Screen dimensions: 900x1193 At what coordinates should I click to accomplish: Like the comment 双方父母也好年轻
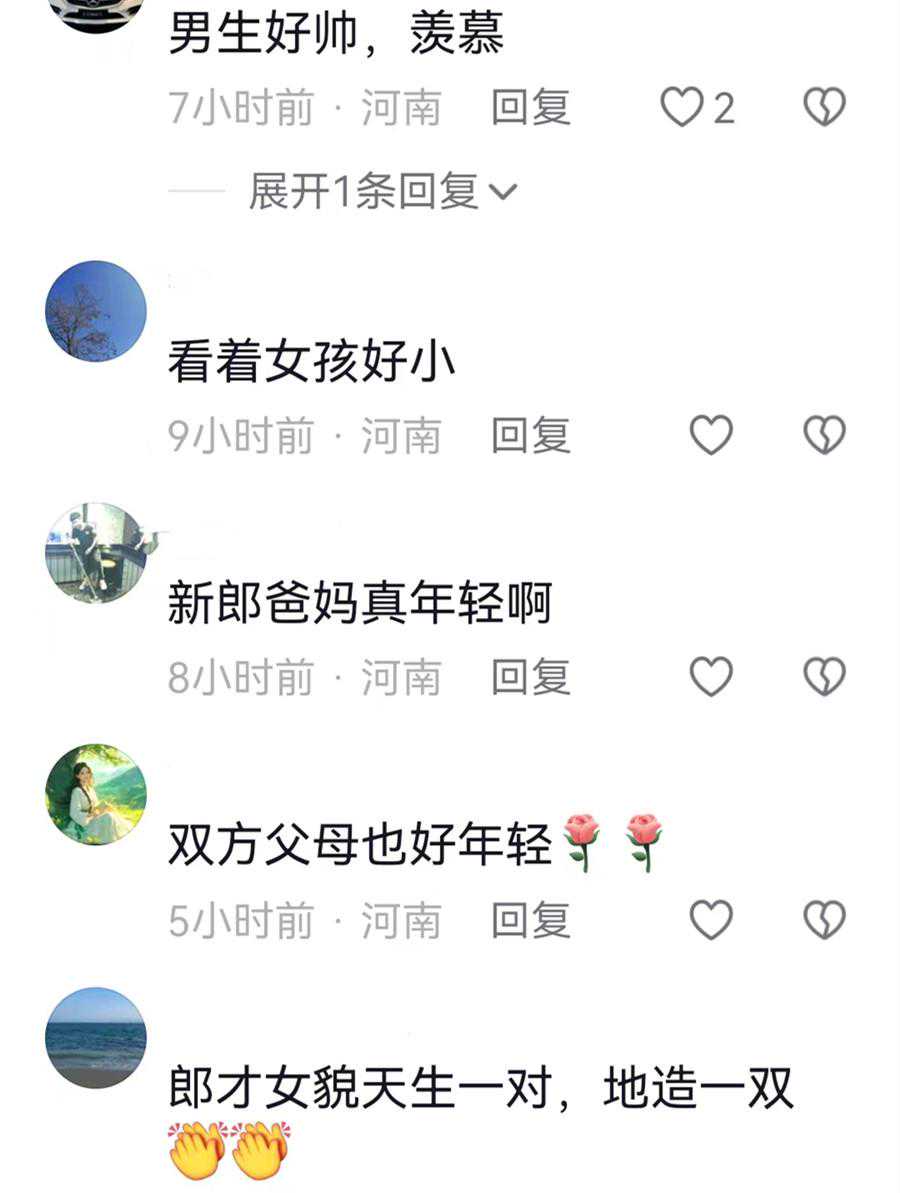pos(712,920)
